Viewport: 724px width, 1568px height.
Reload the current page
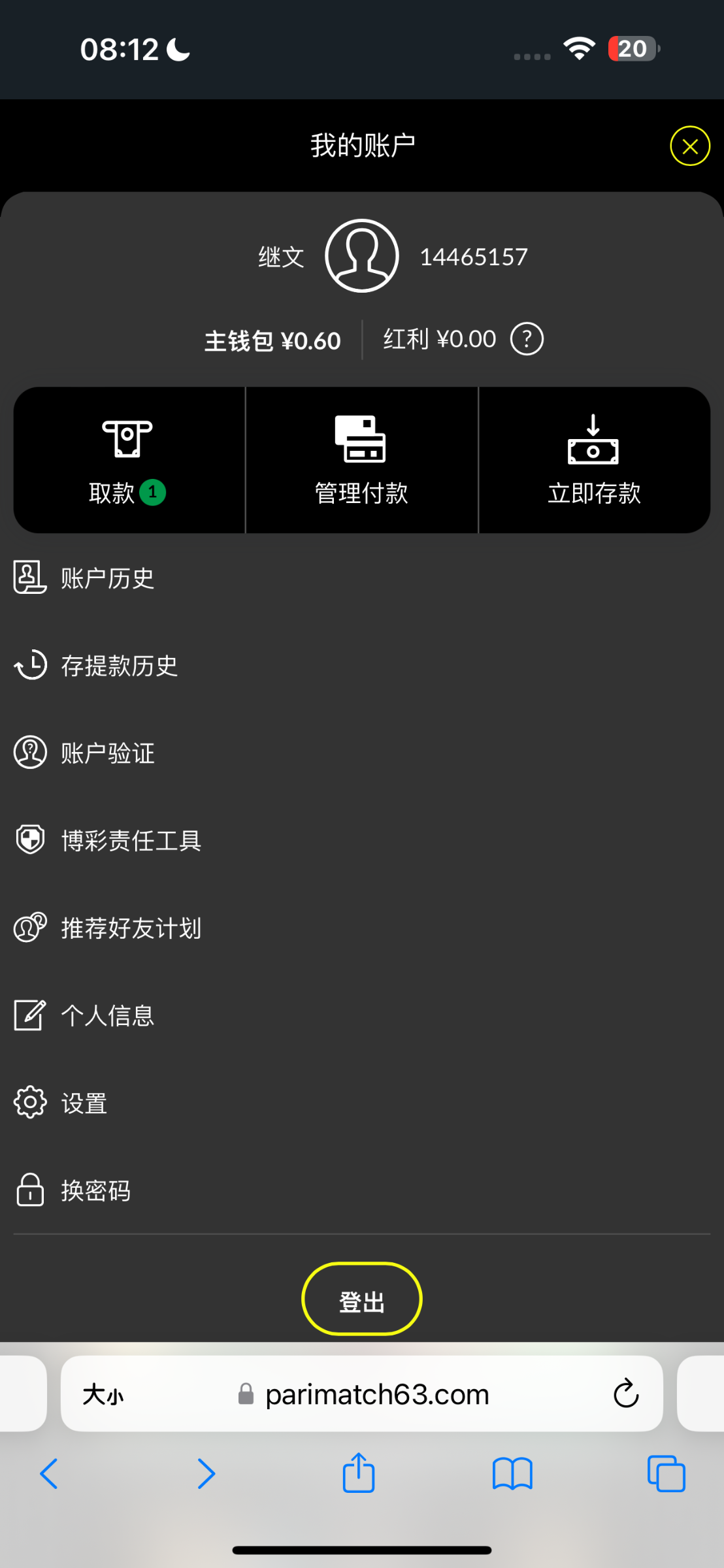[x=626, y=1393]
